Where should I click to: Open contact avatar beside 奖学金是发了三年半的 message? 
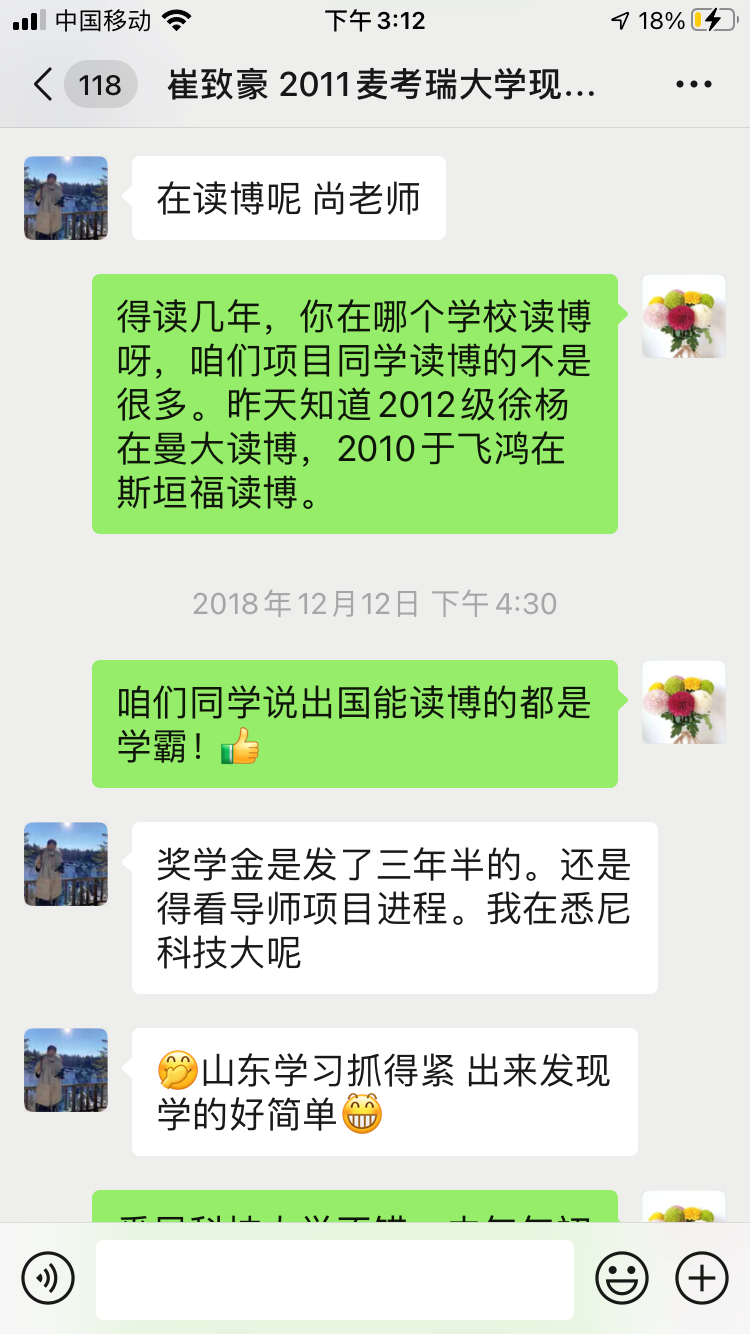[x=66, y=864]
